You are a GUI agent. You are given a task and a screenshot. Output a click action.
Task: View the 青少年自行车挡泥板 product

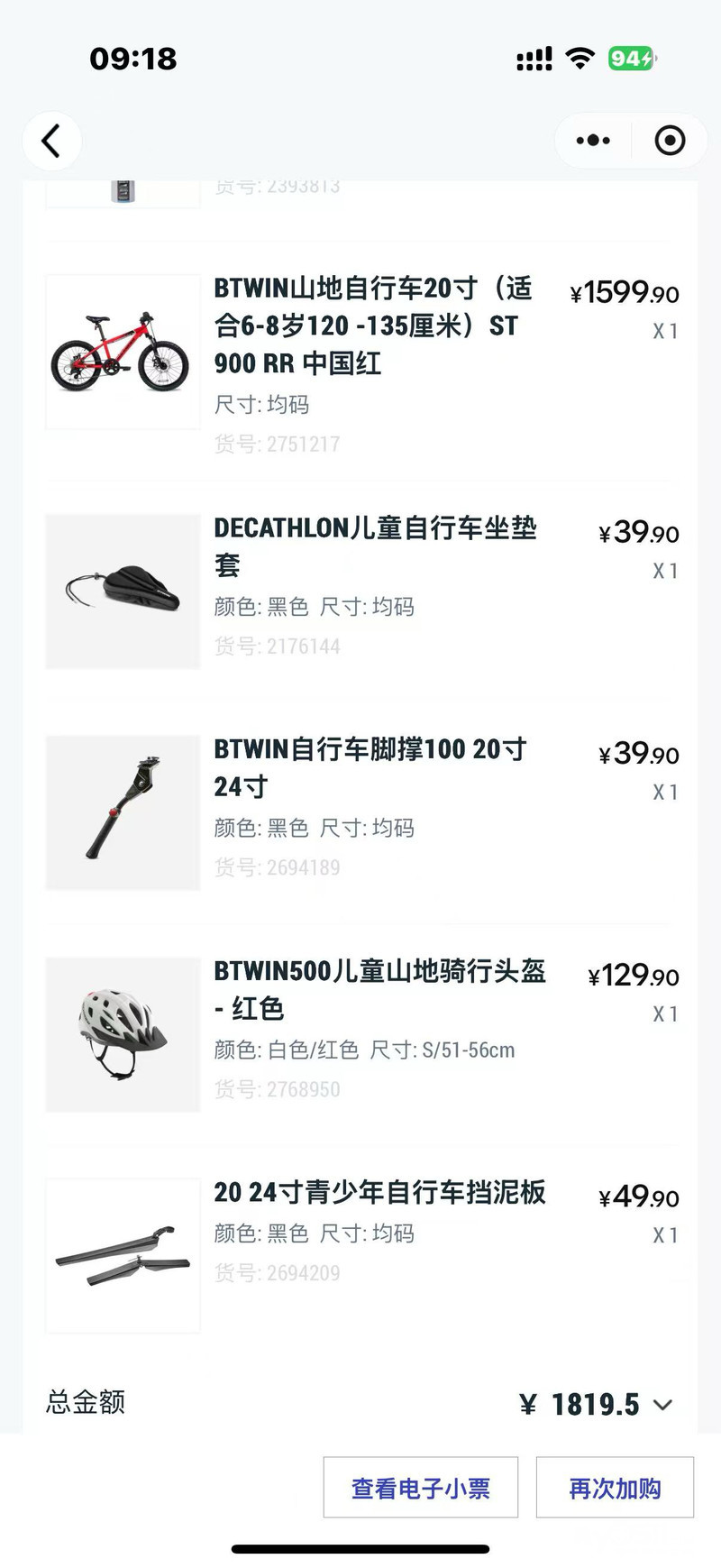379,1193
